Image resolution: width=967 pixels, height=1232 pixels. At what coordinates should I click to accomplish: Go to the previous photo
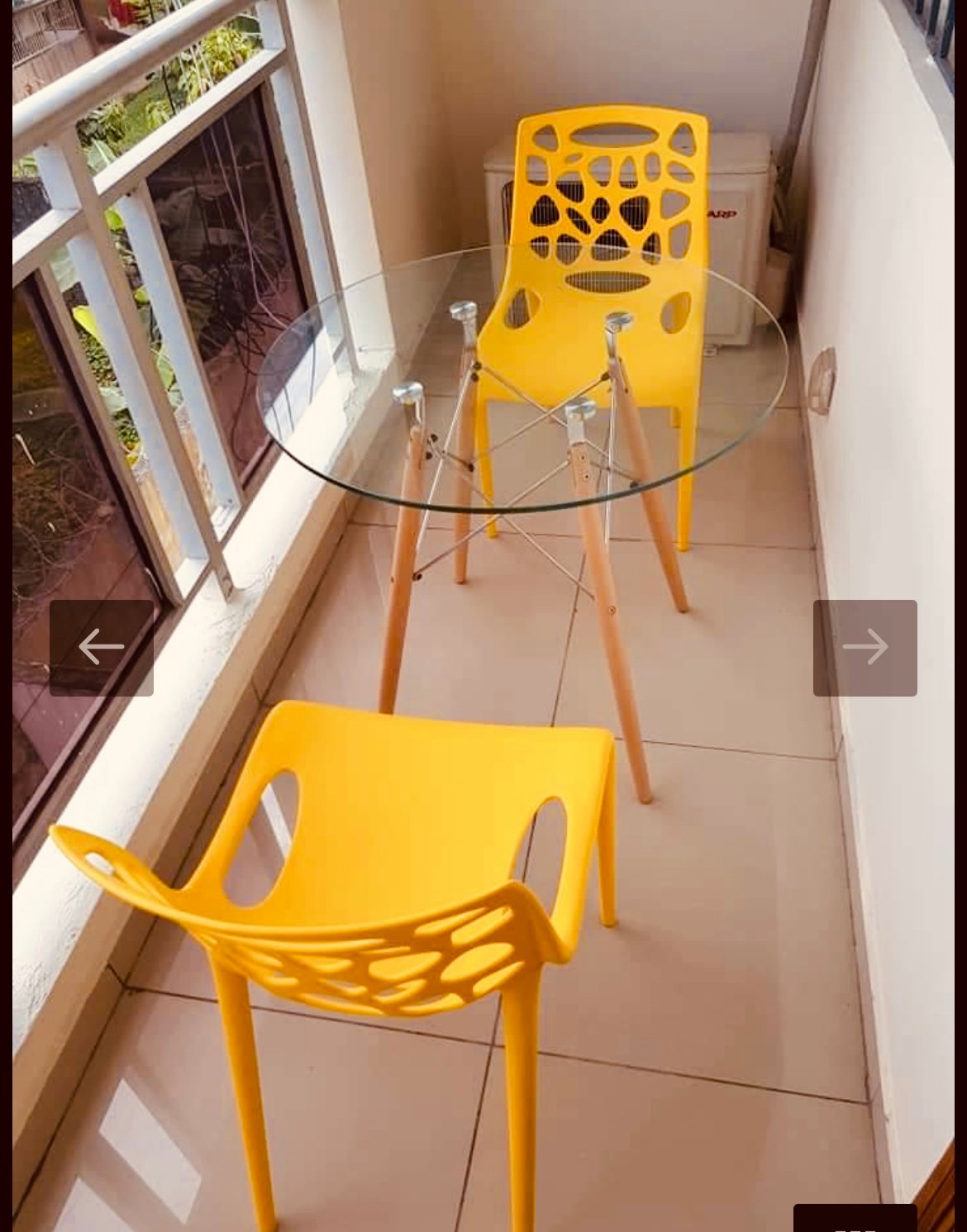101,647
